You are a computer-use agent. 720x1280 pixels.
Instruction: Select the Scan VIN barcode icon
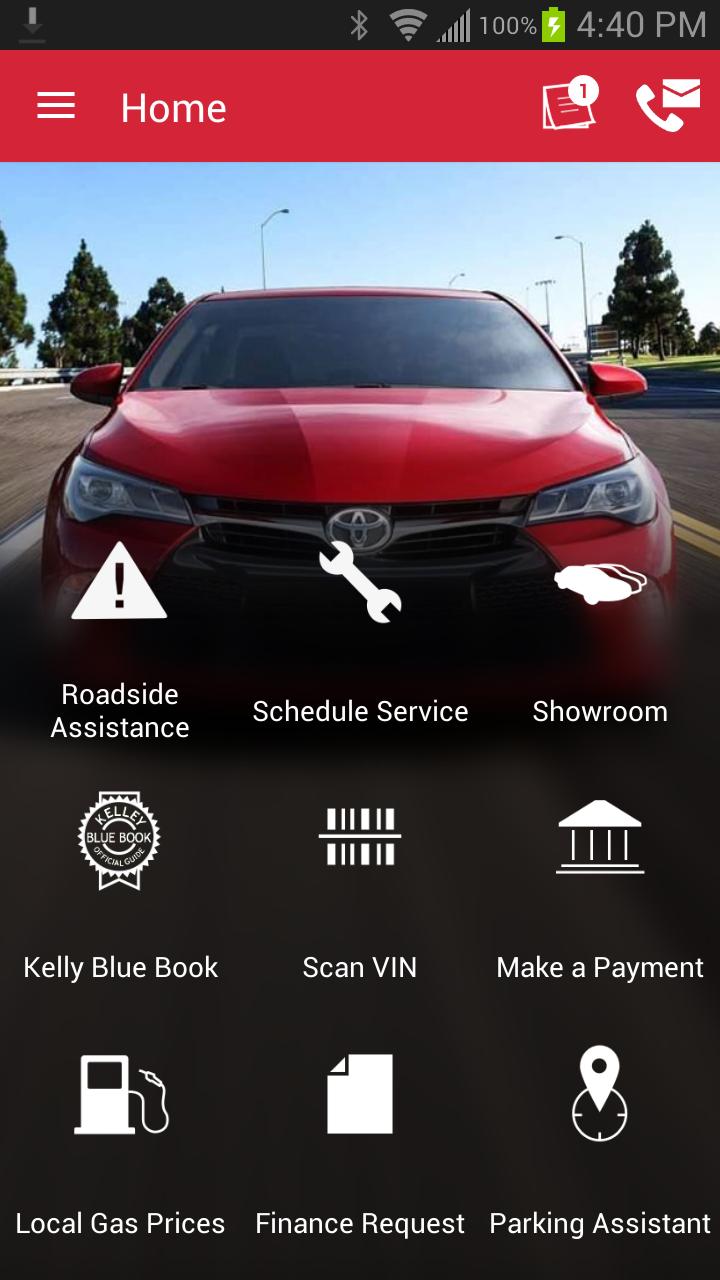[359, 838]
